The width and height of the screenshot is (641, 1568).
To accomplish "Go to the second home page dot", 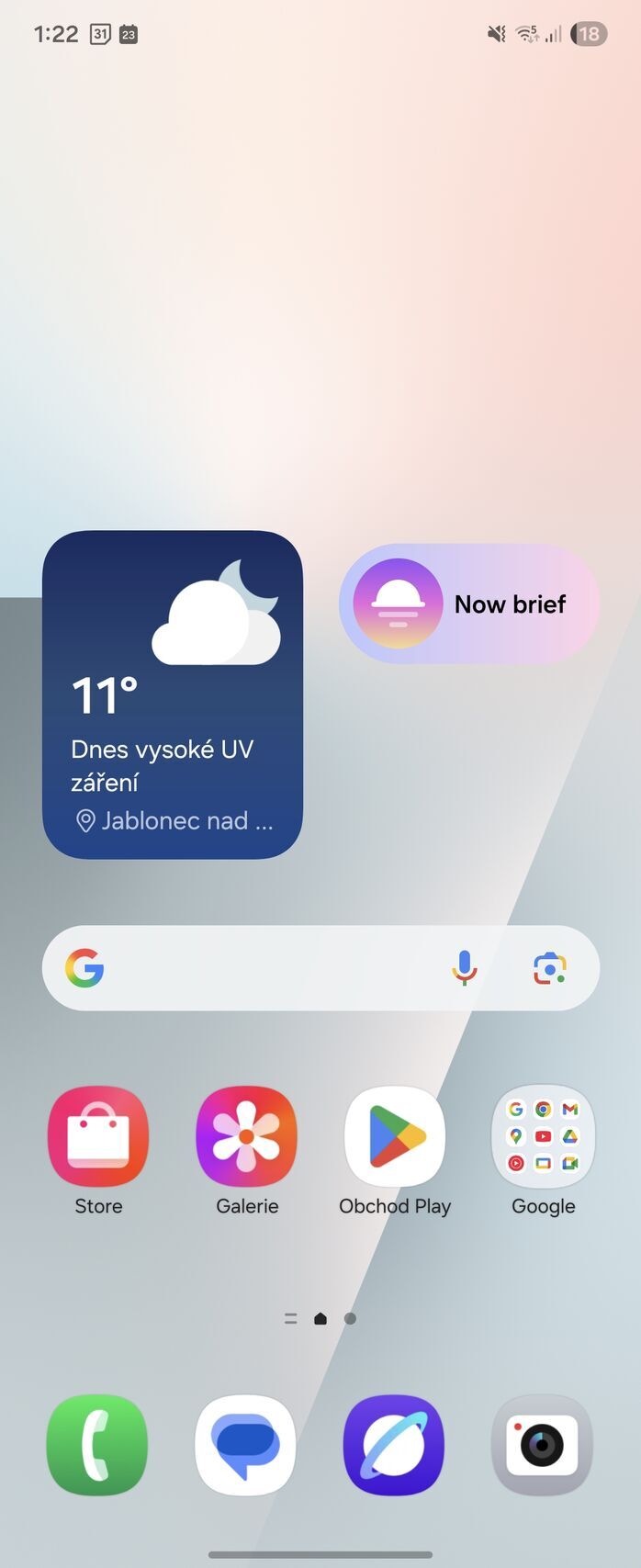I will pos(350,1318).
